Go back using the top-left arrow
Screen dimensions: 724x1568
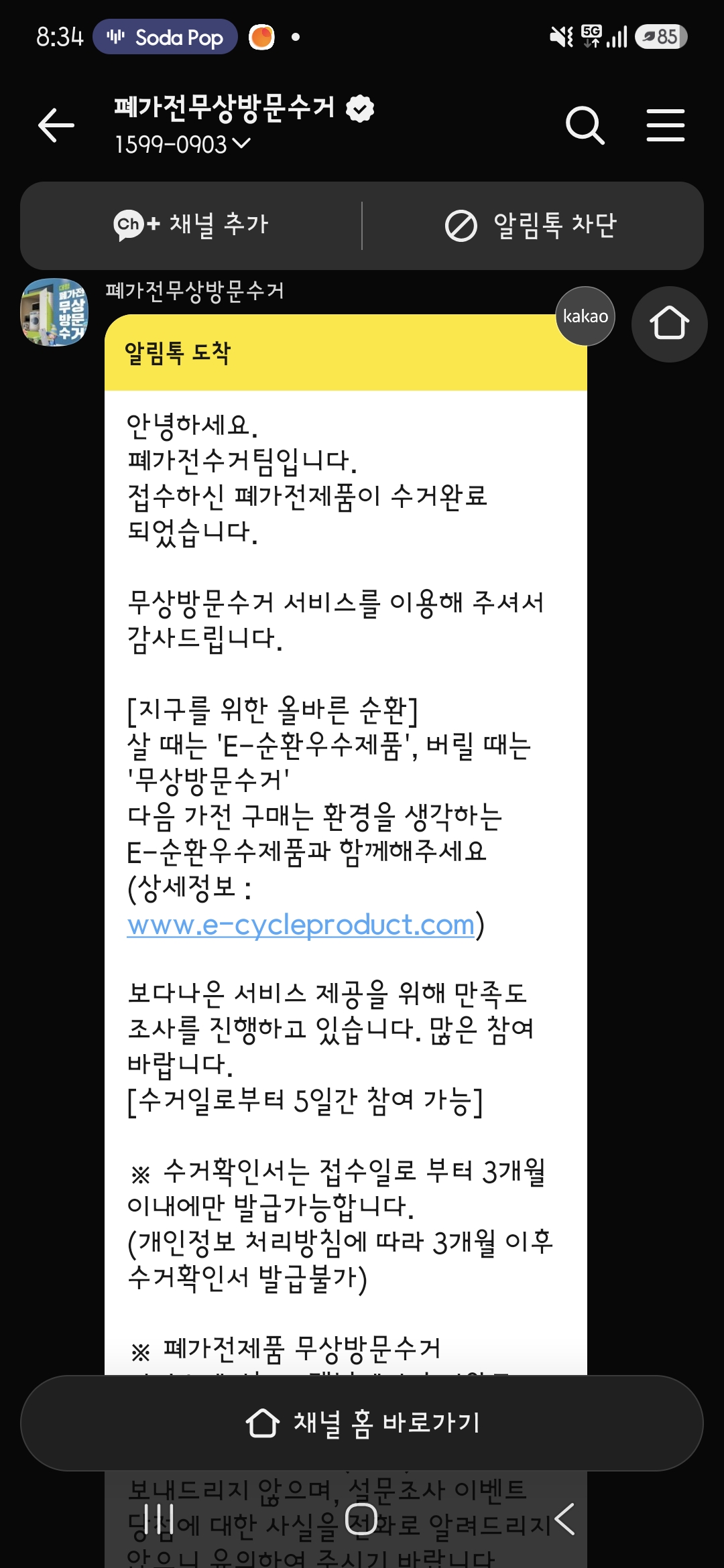coord(56,125)
